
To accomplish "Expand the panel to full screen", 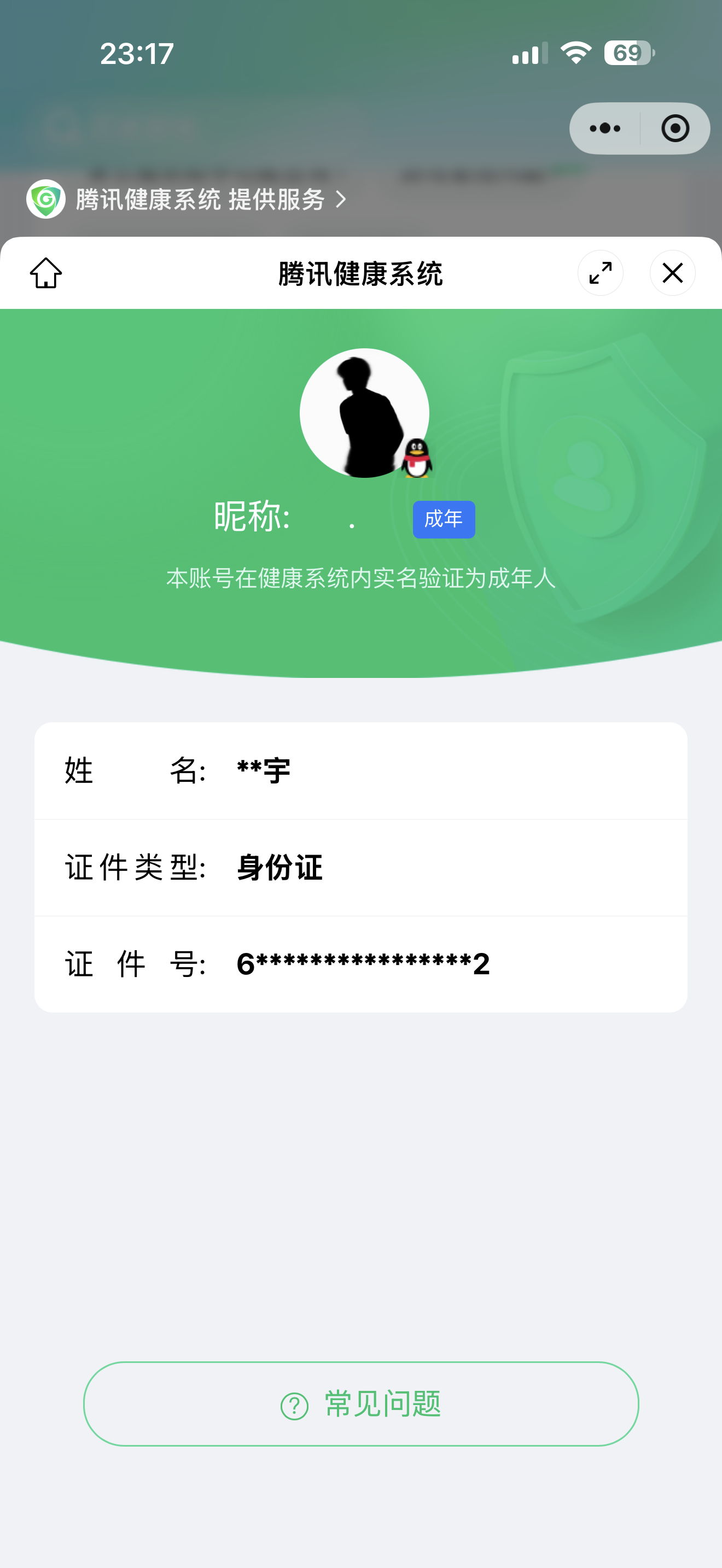I will 600,273.
